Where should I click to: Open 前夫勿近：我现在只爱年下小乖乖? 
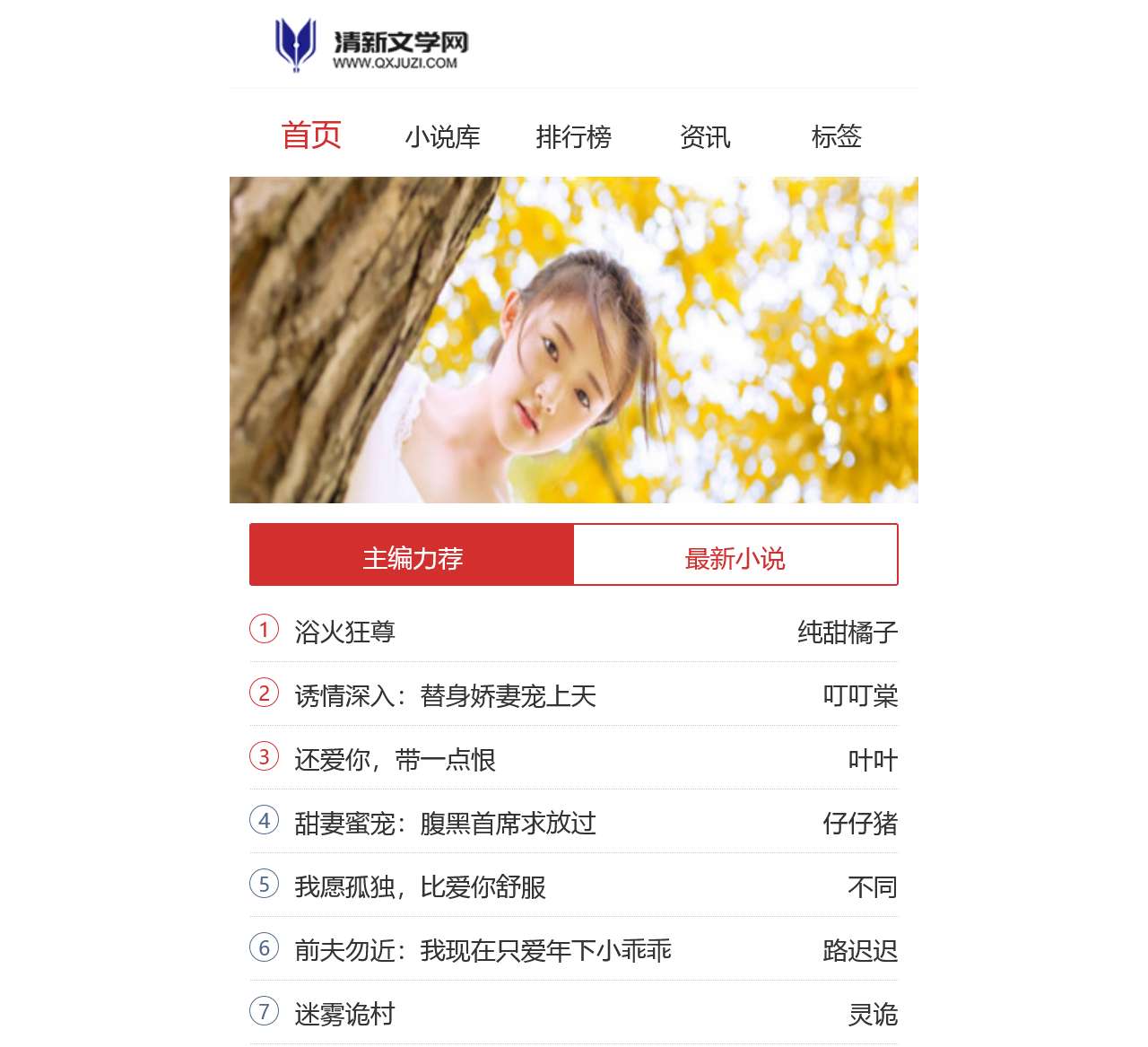pyautogui.click(x=483, y=950)
